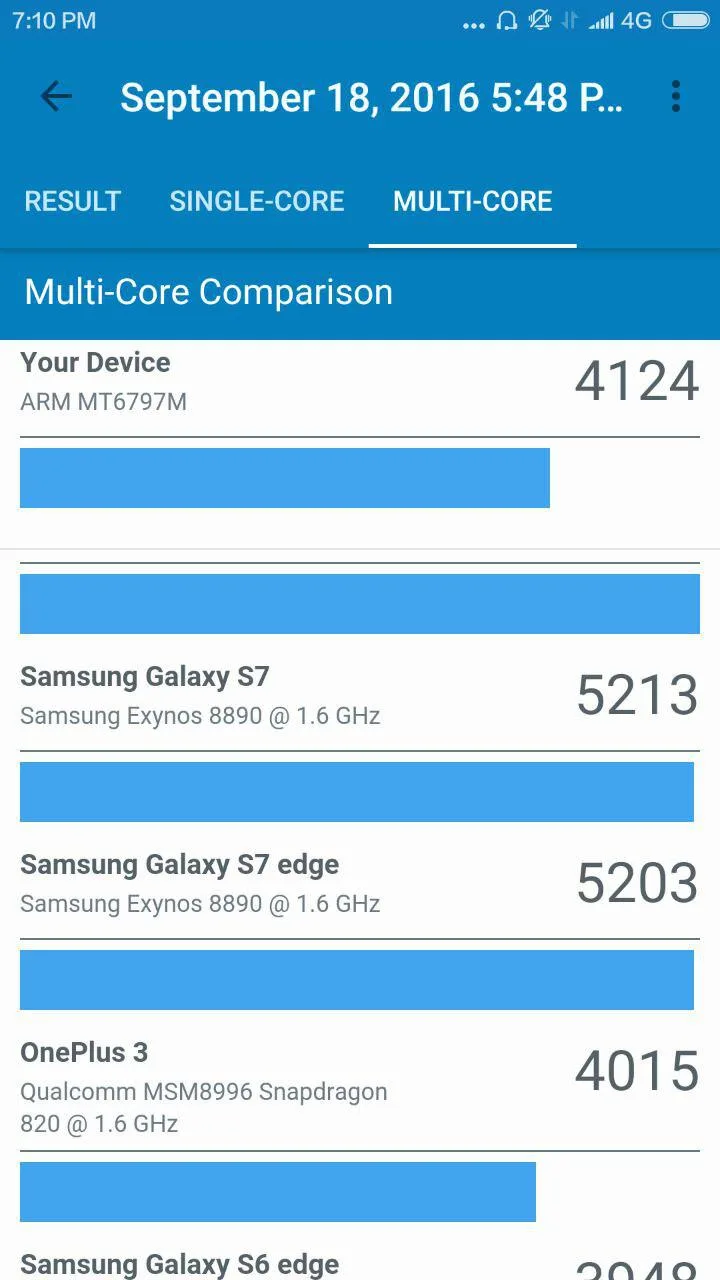Go back using the arrow icon
Image resolution: width=720 pixels, height=1280 pixels.
click(x=56, y=97)
